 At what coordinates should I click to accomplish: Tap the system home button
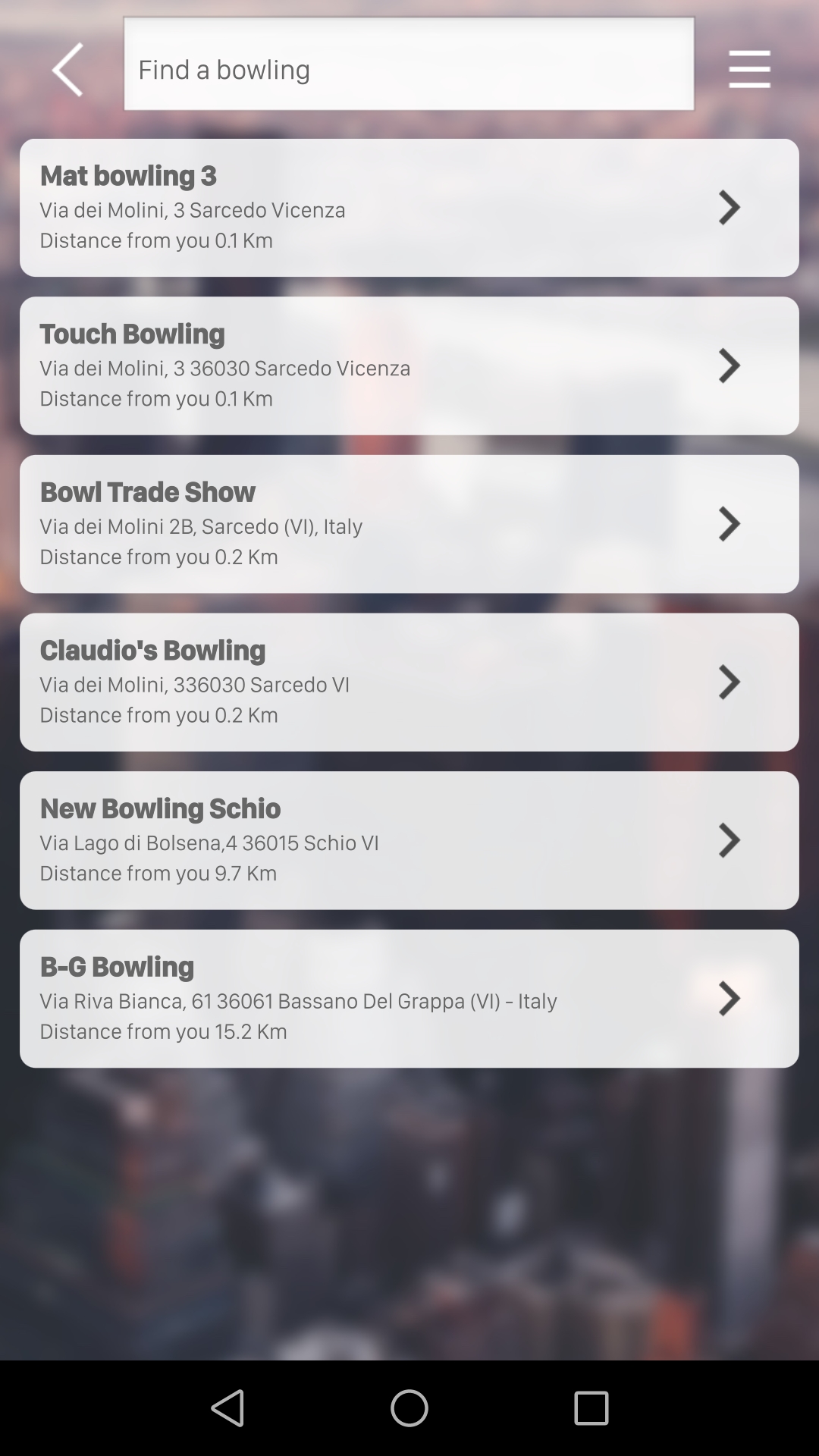(409, 1408)
